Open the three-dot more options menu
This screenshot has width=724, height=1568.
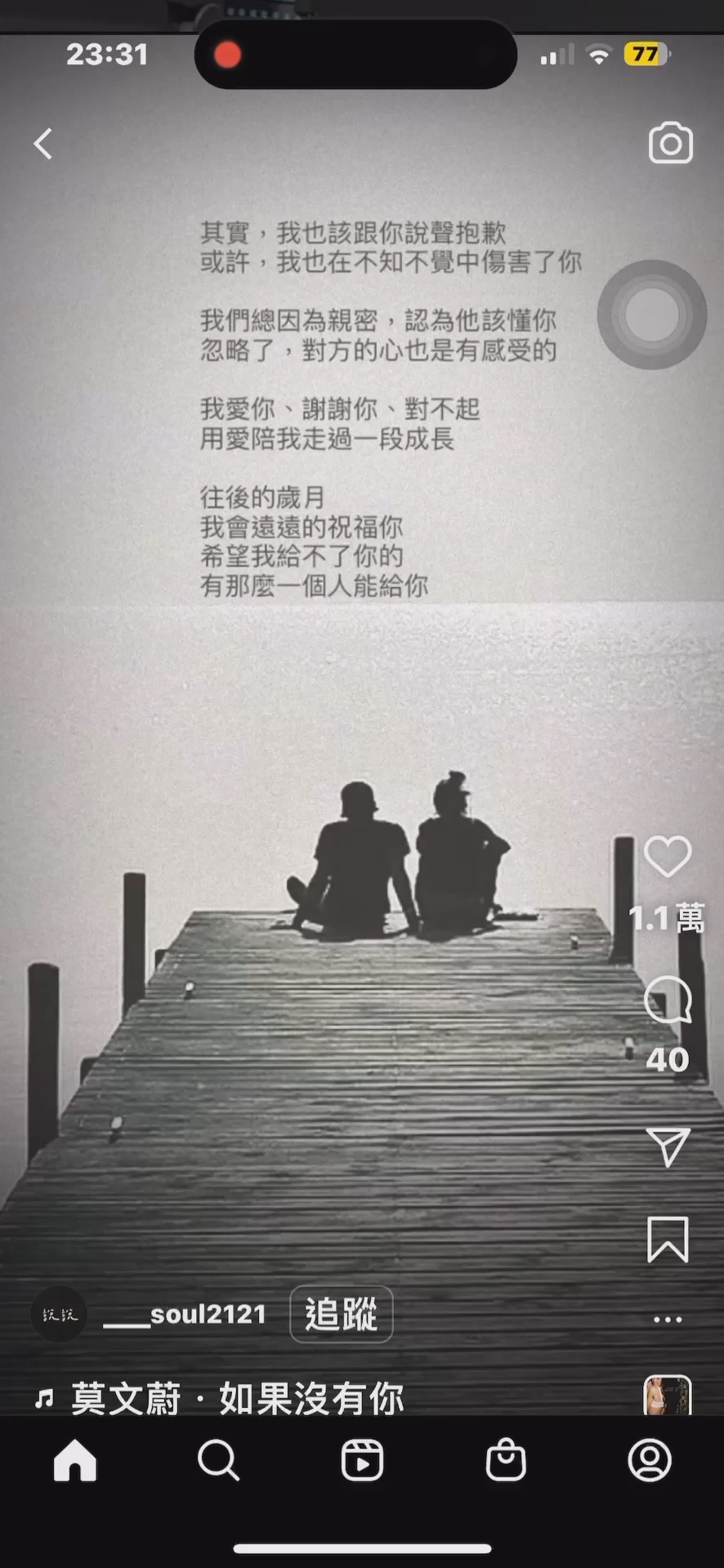668,1319
